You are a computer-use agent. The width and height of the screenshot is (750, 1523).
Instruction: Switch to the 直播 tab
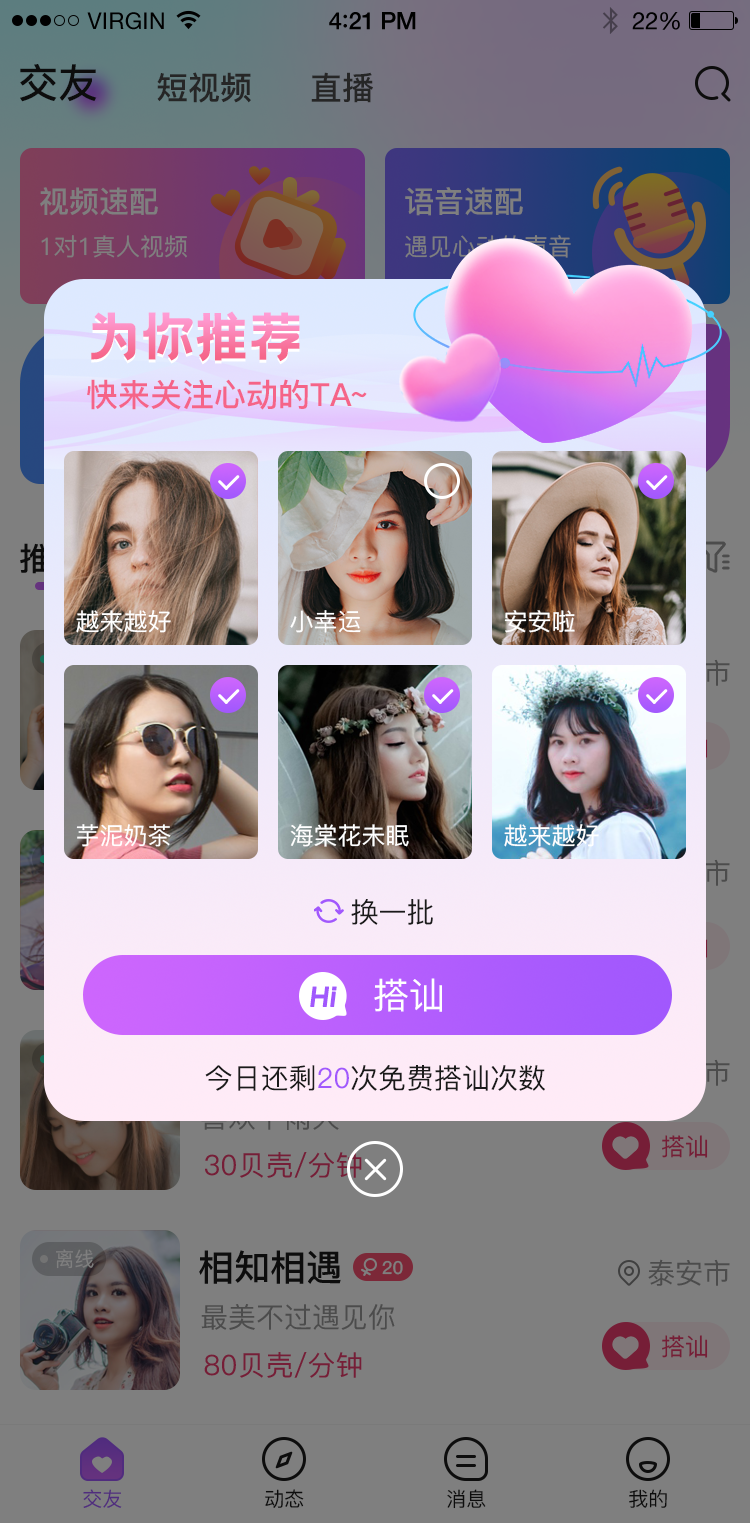[342, 88]
